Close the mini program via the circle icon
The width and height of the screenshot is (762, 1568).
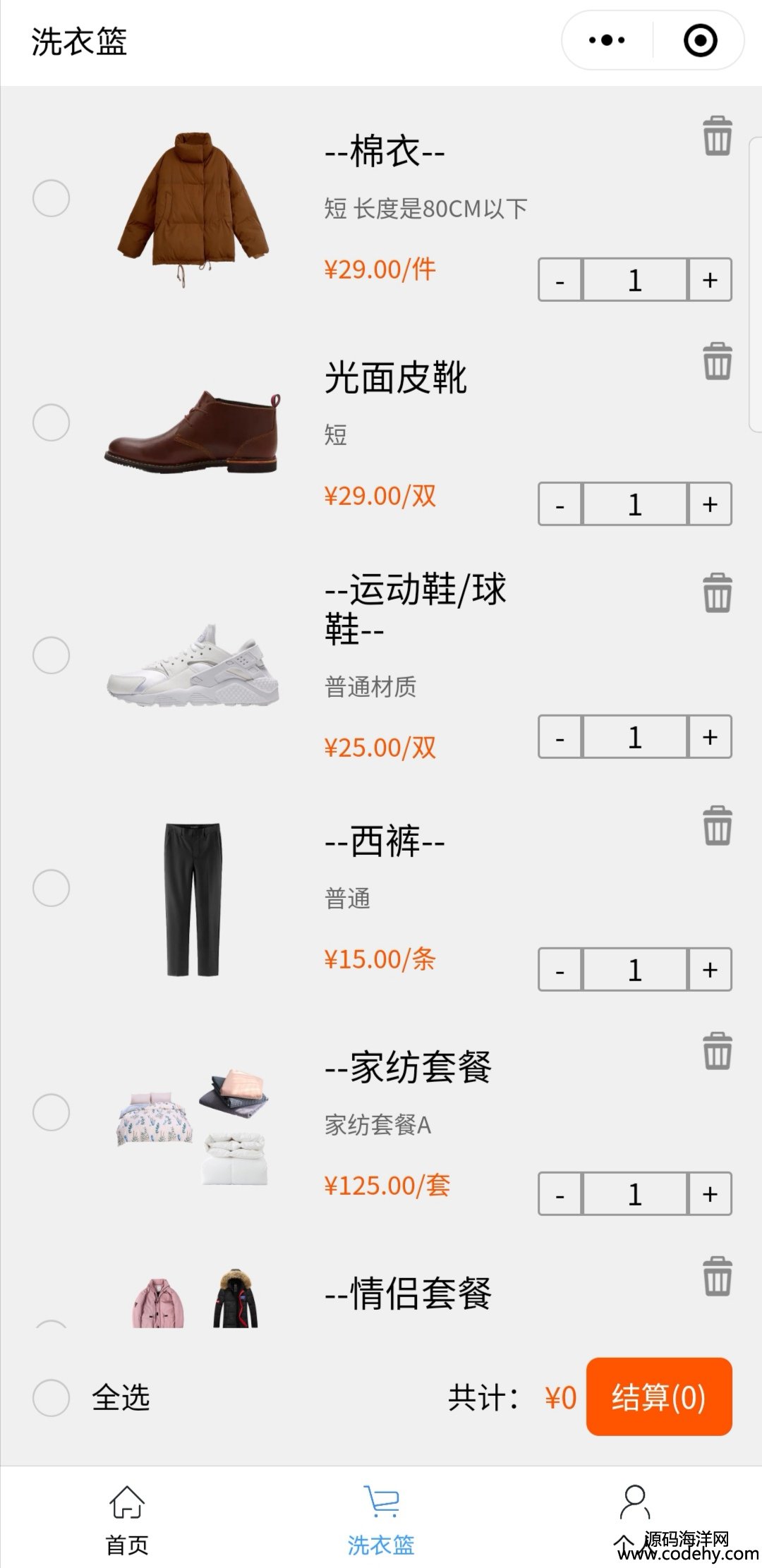tap(700, 40)
